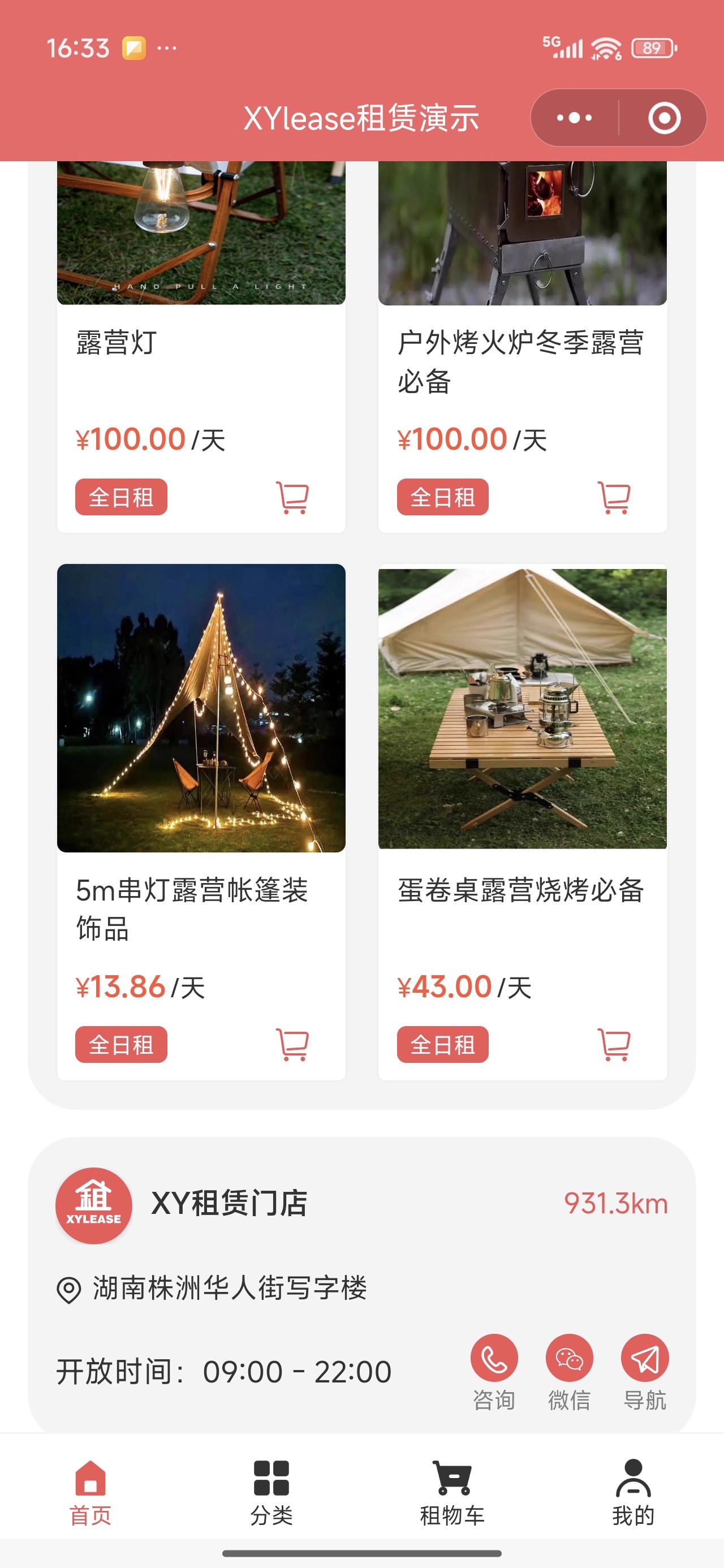Add 户外烤火炉 to the rental cart
The image size is (724, 1568).
614,498
